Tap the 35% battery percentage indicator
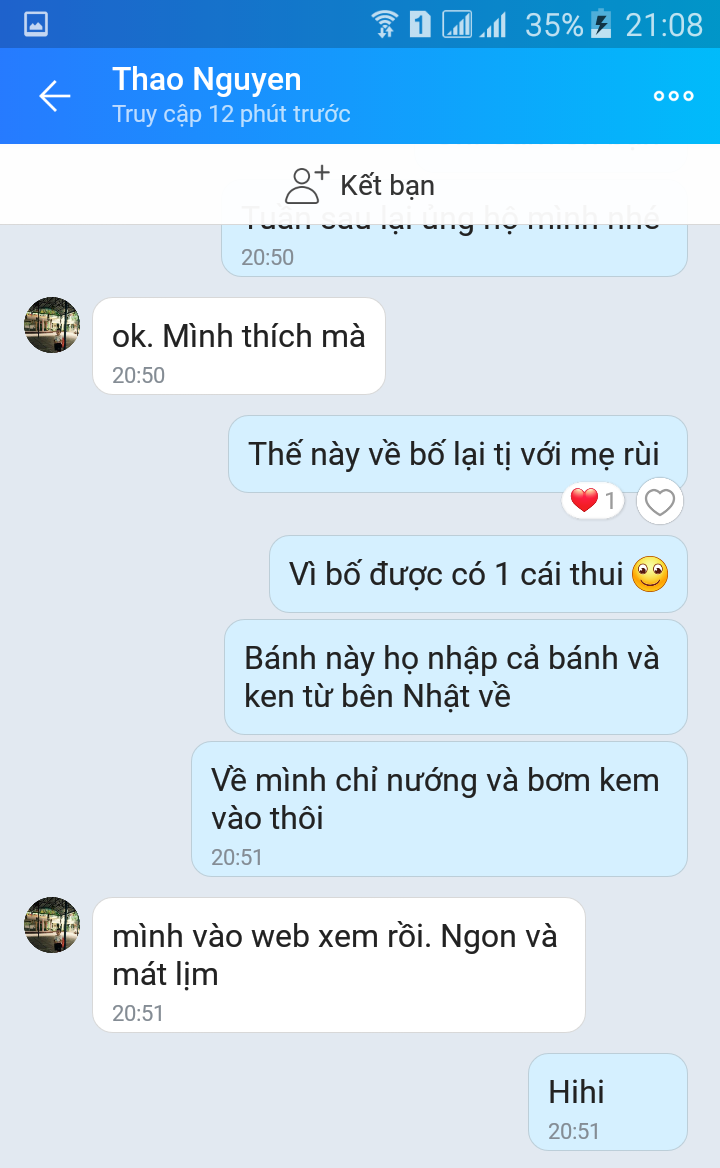Image resolution: width=720 pixels, height=1168 pixels. coord(554,24)
